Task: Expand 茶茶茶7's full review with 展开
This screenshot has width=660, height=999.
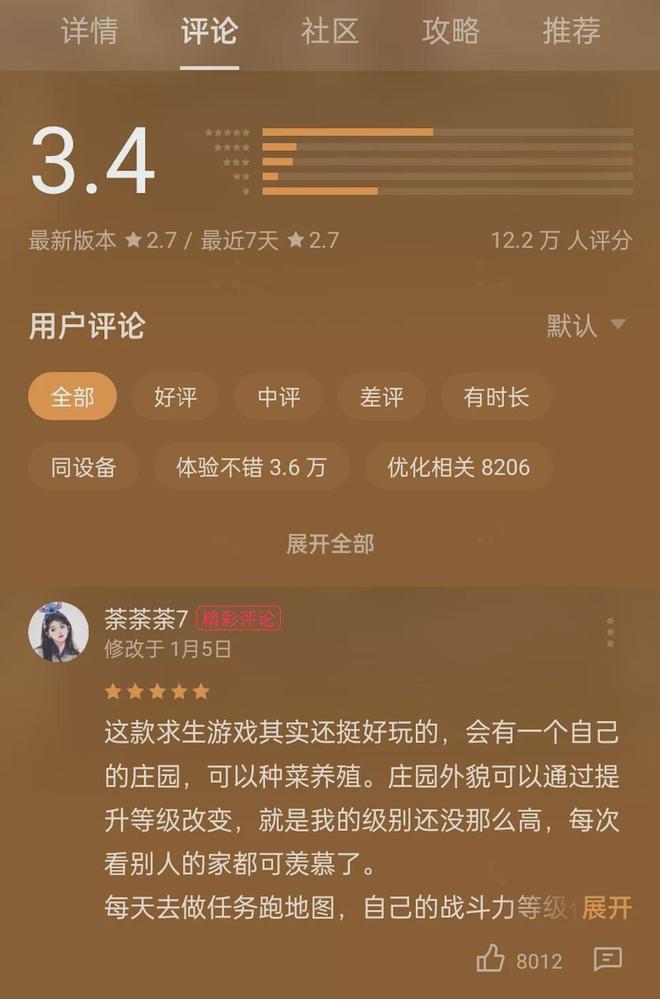Action: 607,907
